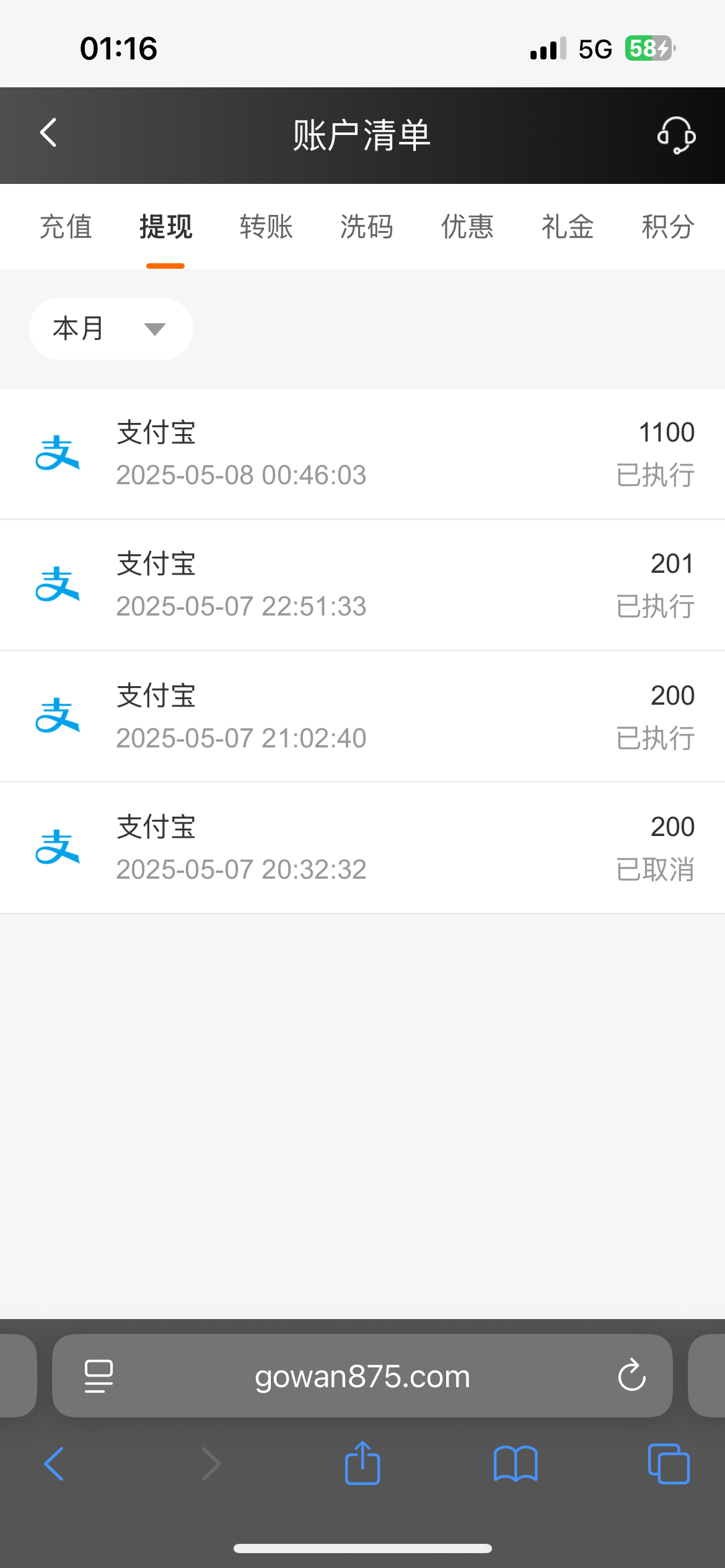Image resolution: width=725 pixels, height=1568 pixels.
Task: Go back from the 账户清单 page
Action: tap(48, 133)
